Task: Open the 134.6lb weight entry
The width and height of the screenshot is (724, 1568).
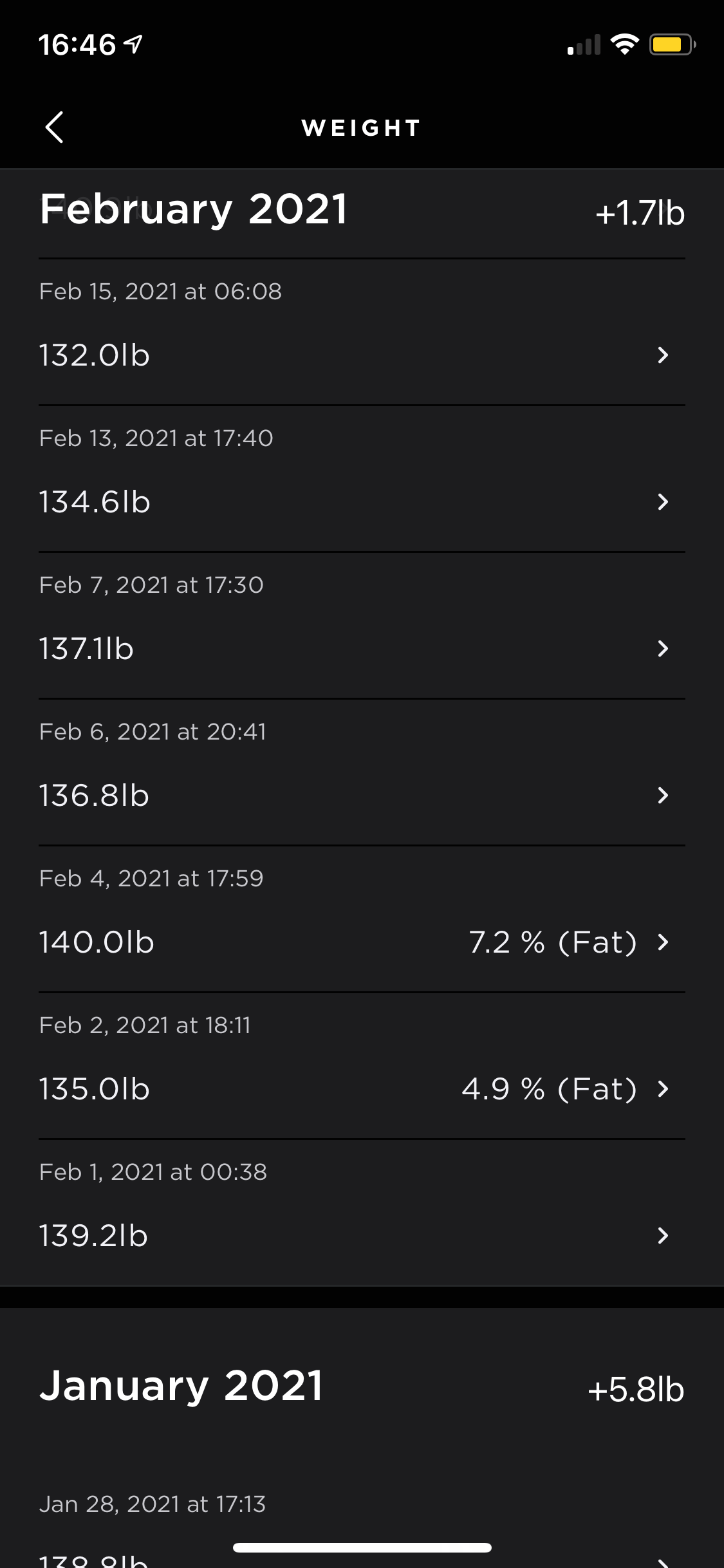Action: [x=362, y=479]
